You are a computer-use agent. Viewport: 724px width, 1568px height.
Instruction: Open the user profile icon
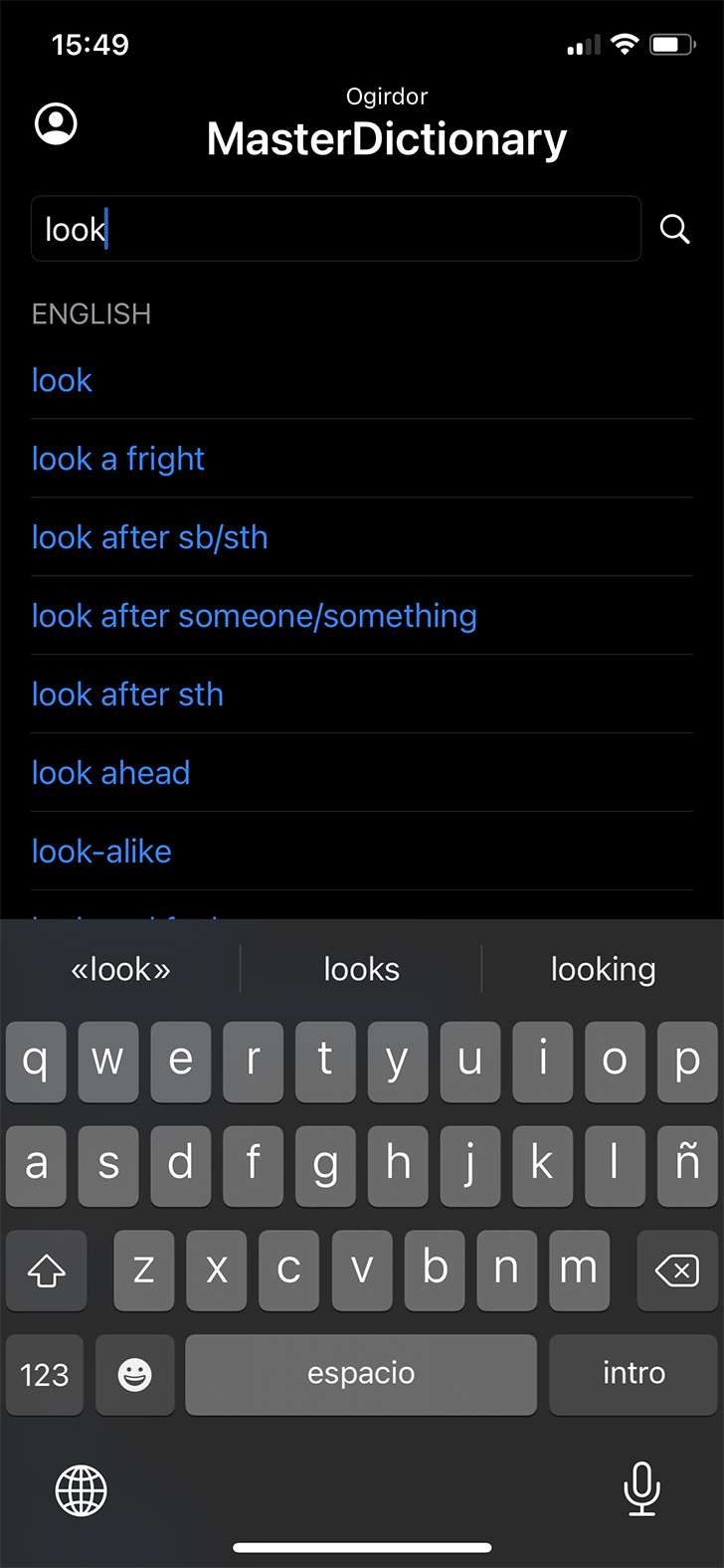click(x=56, y=124)
